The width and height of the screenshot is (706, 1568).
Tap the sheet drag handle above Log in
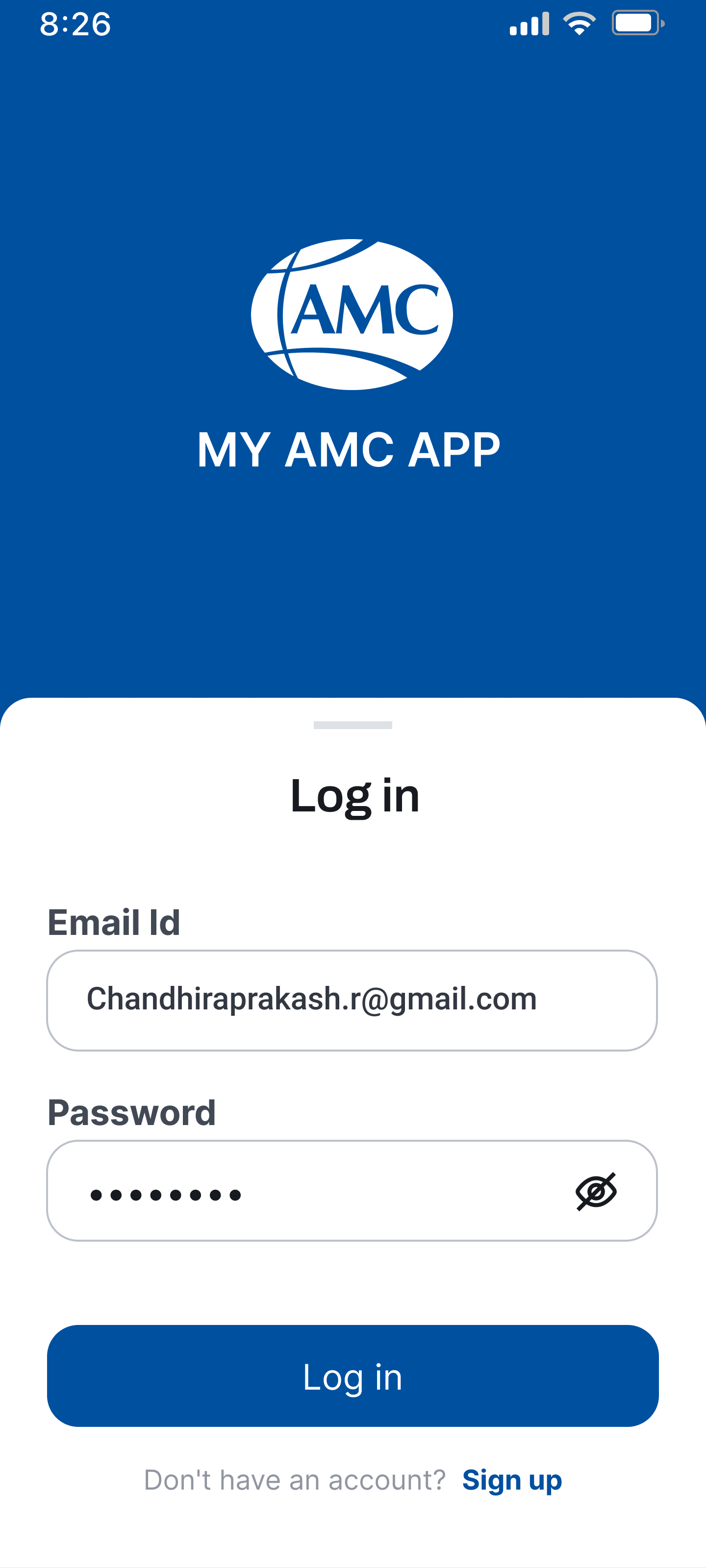(353, 725)
